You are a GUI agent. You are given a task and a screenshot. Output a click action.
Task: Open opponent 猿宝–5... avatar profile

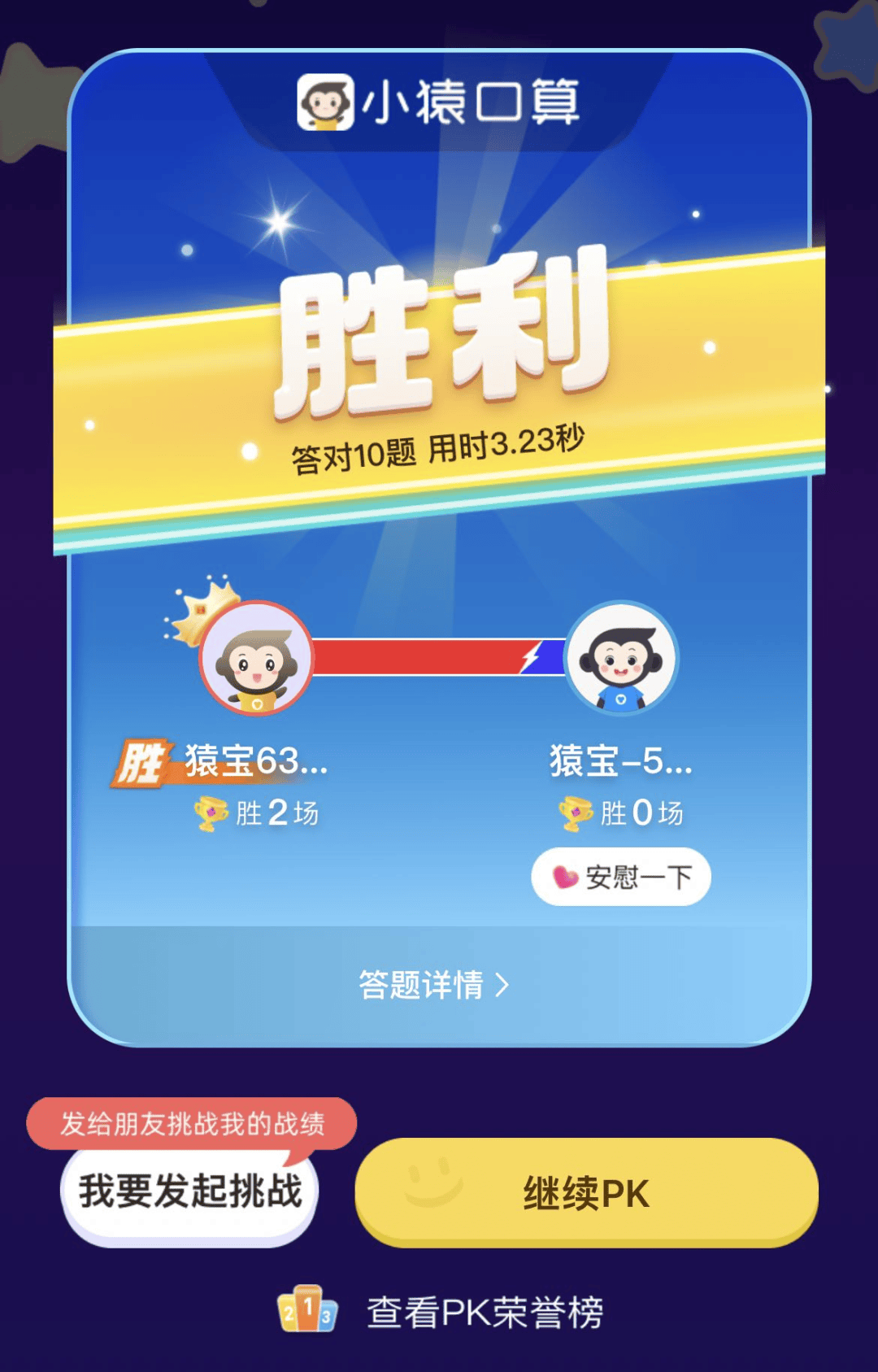(x=621, y=658)
